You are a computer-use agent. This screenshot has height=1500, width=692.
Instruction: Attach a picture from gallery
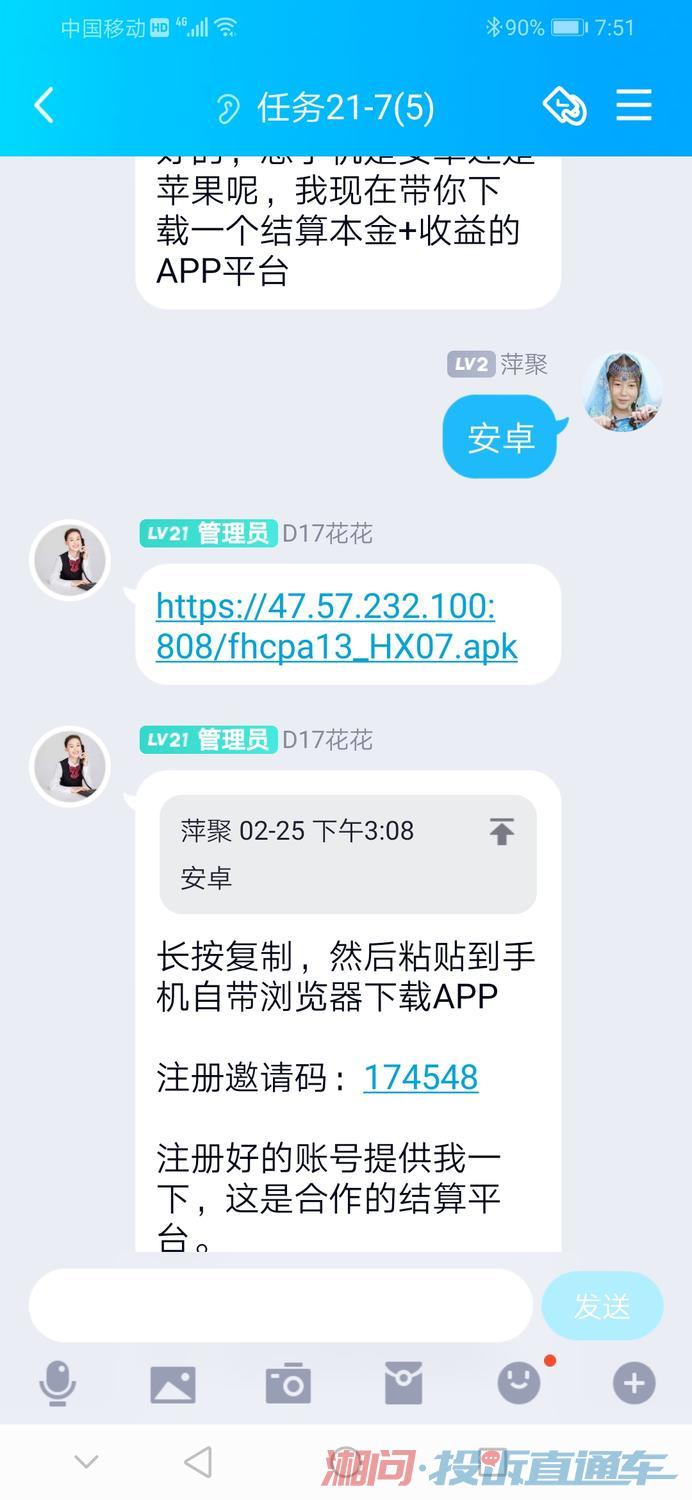[x=172, y=1384]
